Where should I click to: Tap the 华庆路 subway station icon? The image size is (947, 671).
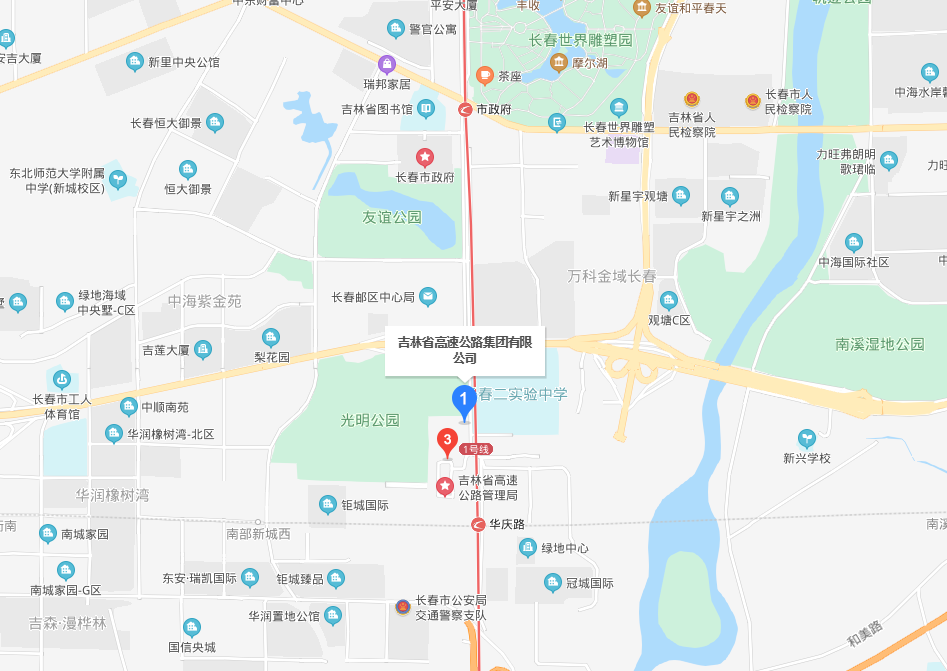tap(479, 524)
